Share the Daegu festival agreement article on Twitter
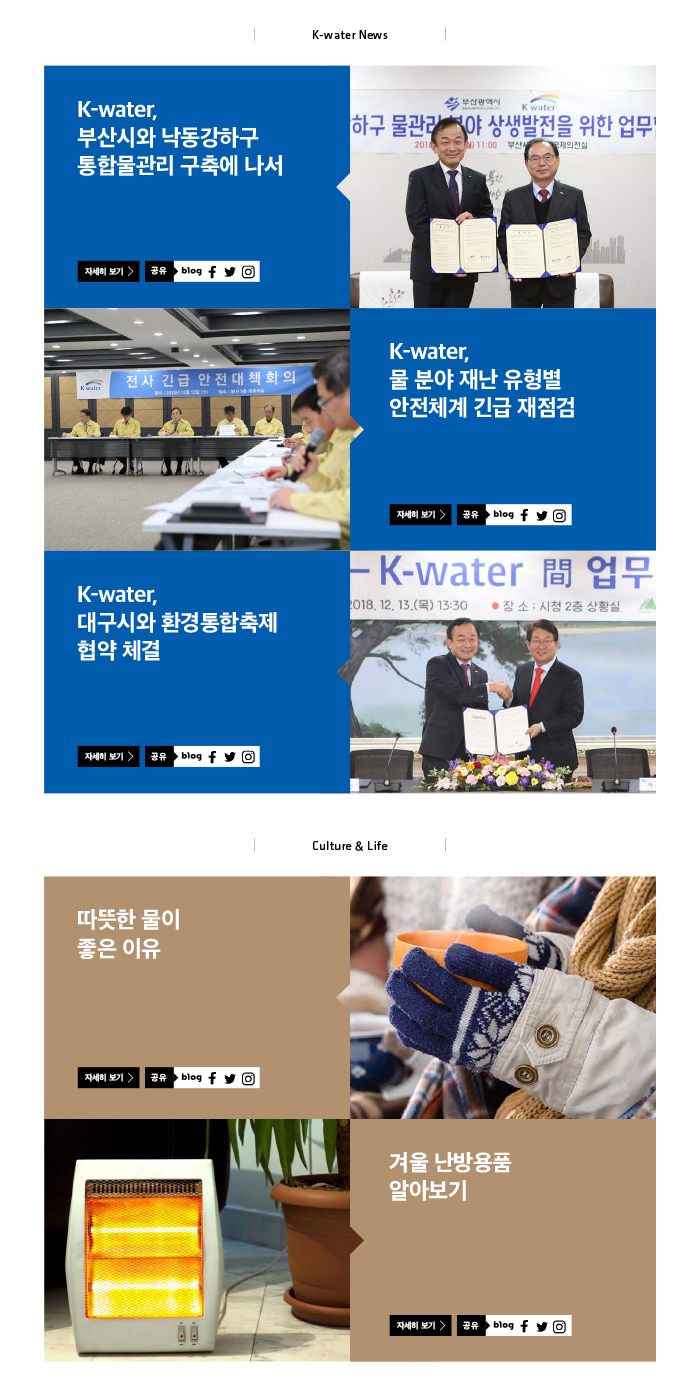Image resolution: width=700 pixels, height=1387 pixels. [230, 757]
